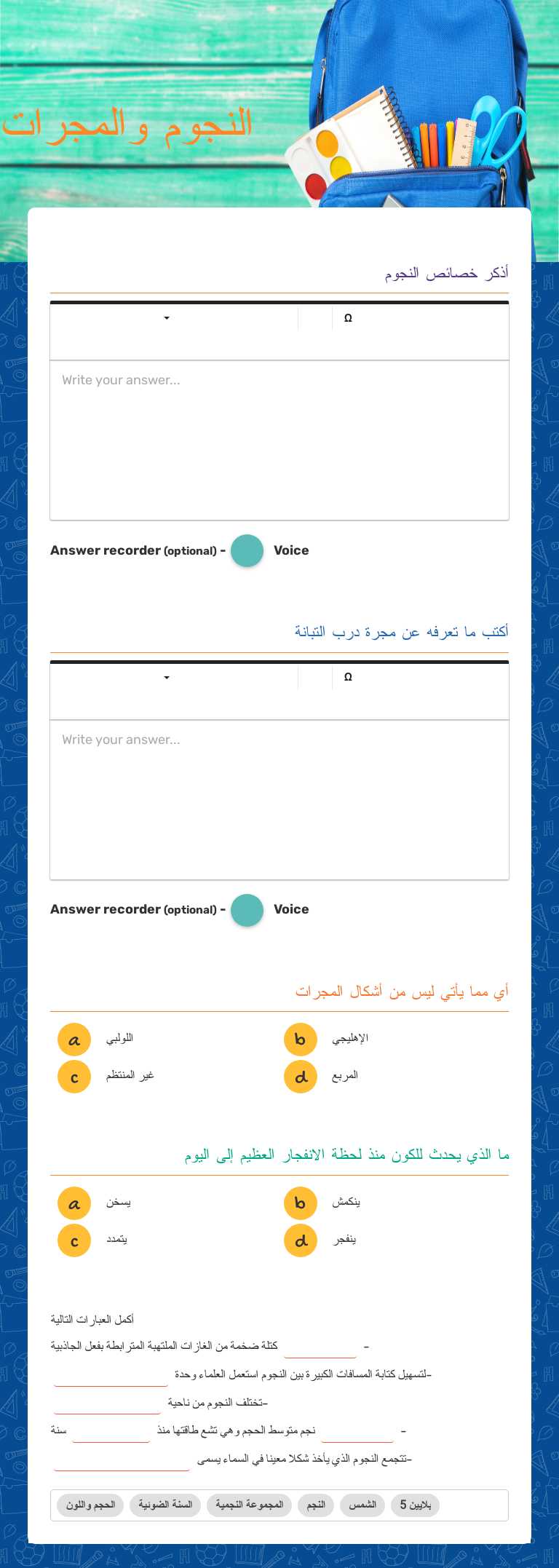Screen dimensions: 559x1568
Task: Tap the Voice recorder for the Milky Way question
Action: click(x=247, y=910)
